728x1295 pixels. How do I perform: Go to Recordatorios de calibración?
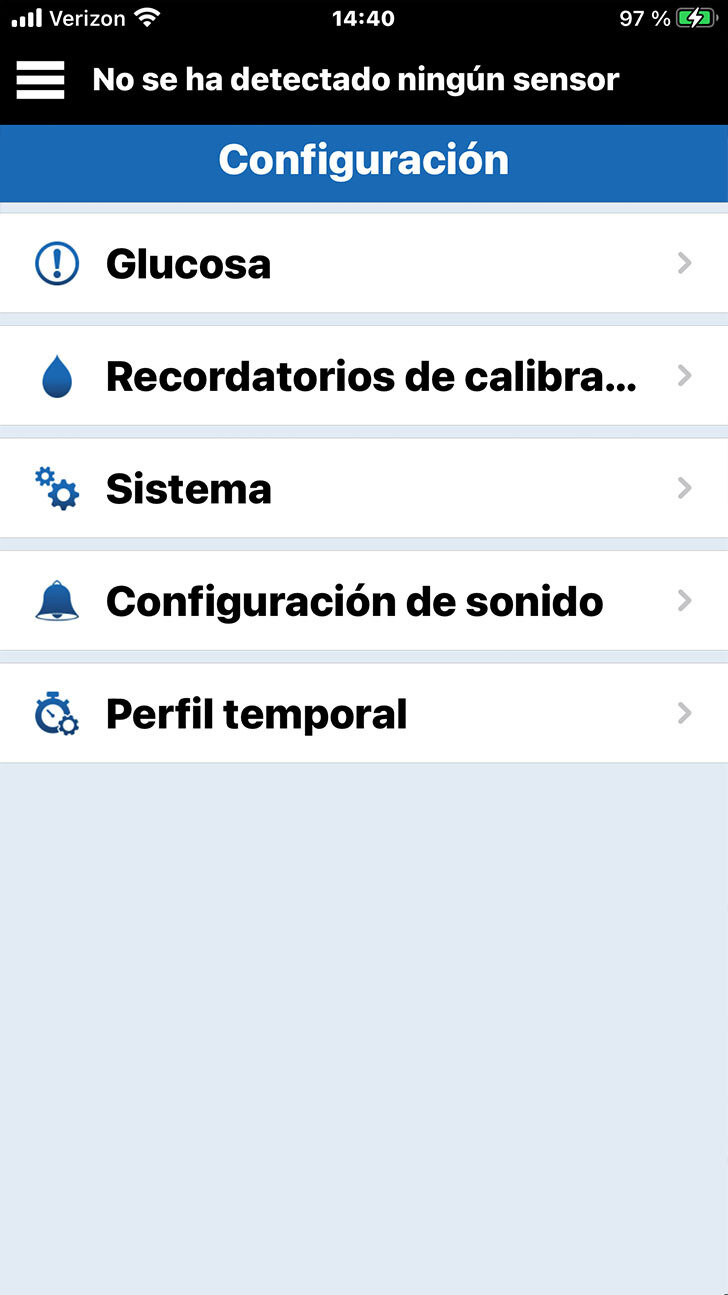coord(364,376)
